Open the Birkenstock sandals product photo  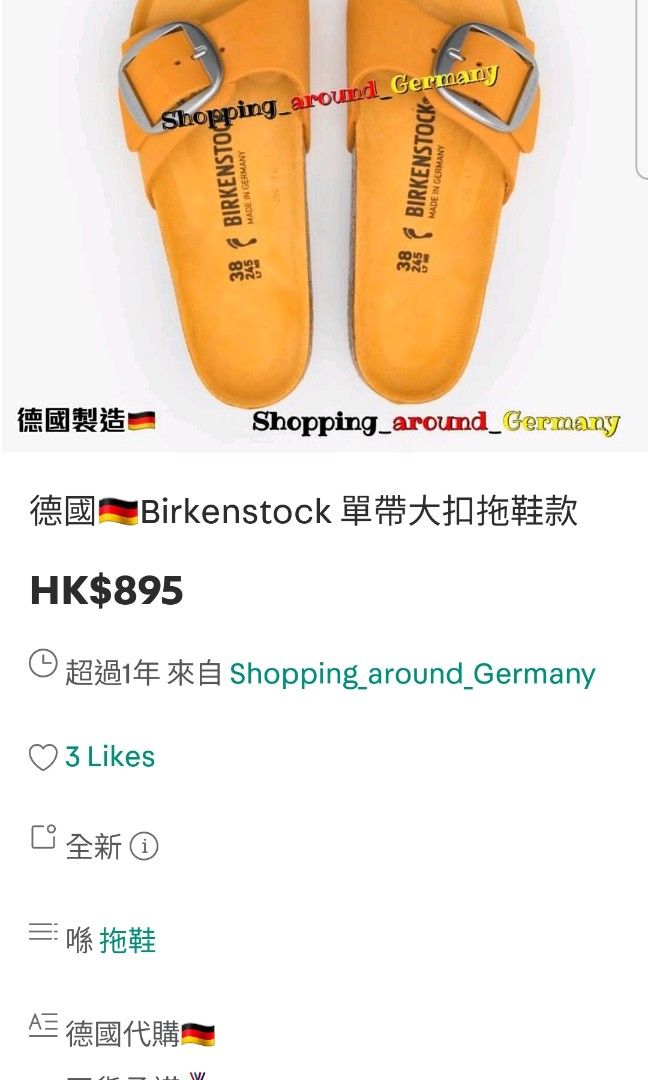324,225
